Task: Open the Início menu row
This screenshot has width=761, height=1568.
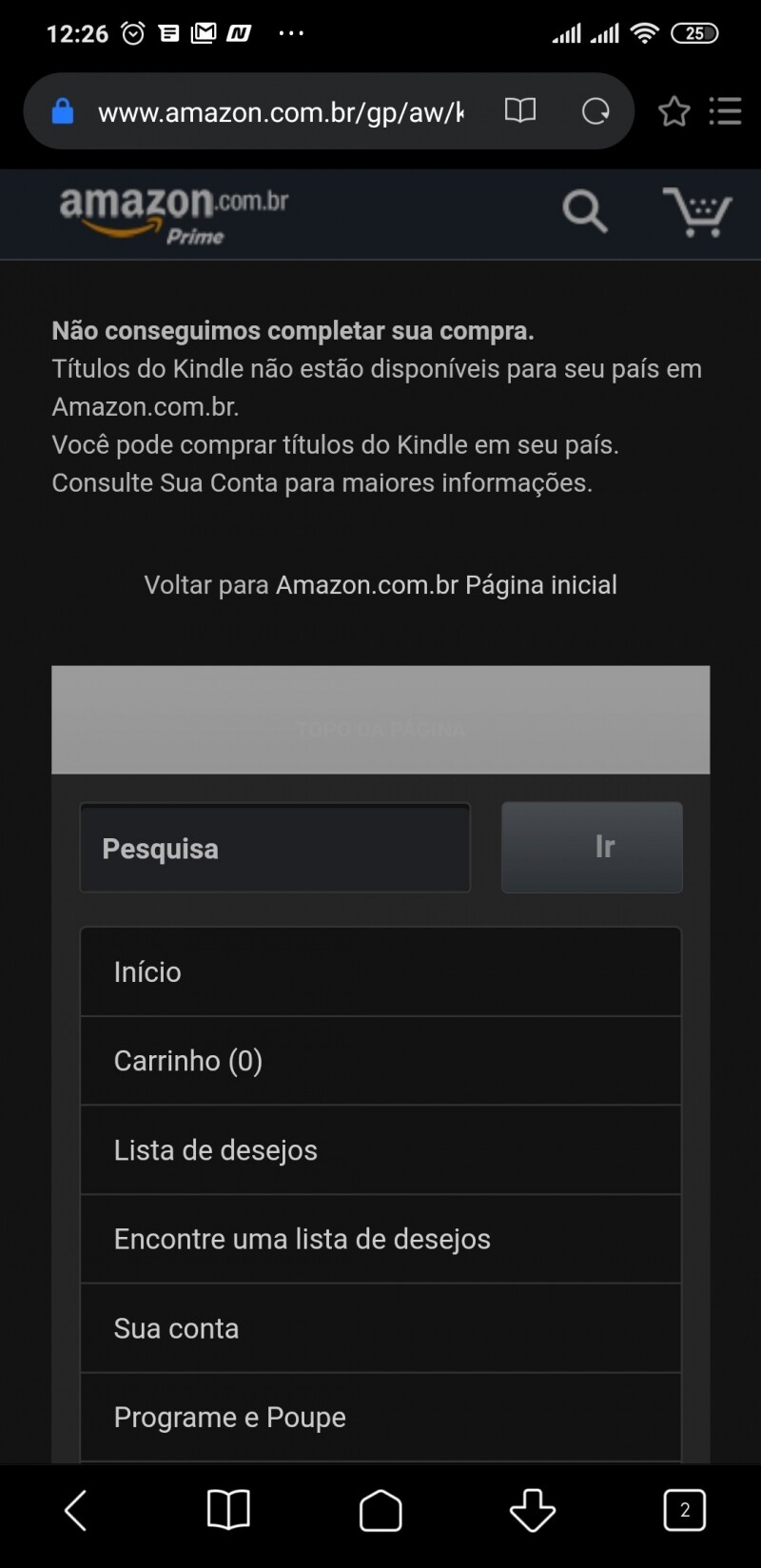Action: (380, 972)
